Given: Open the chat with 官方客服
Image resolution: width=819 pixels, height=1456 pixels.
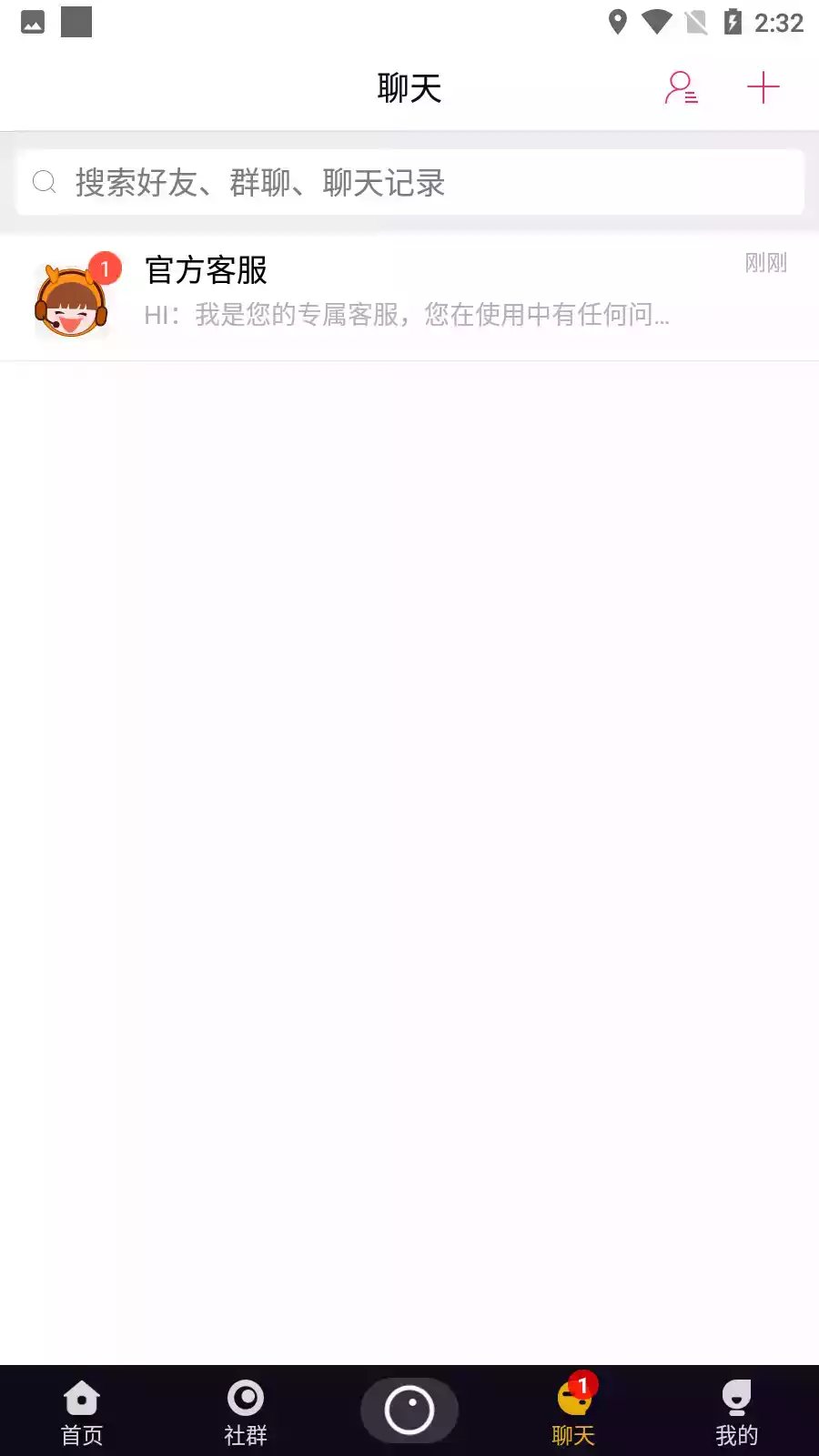Looking at the screenshot, I should 409,293.
